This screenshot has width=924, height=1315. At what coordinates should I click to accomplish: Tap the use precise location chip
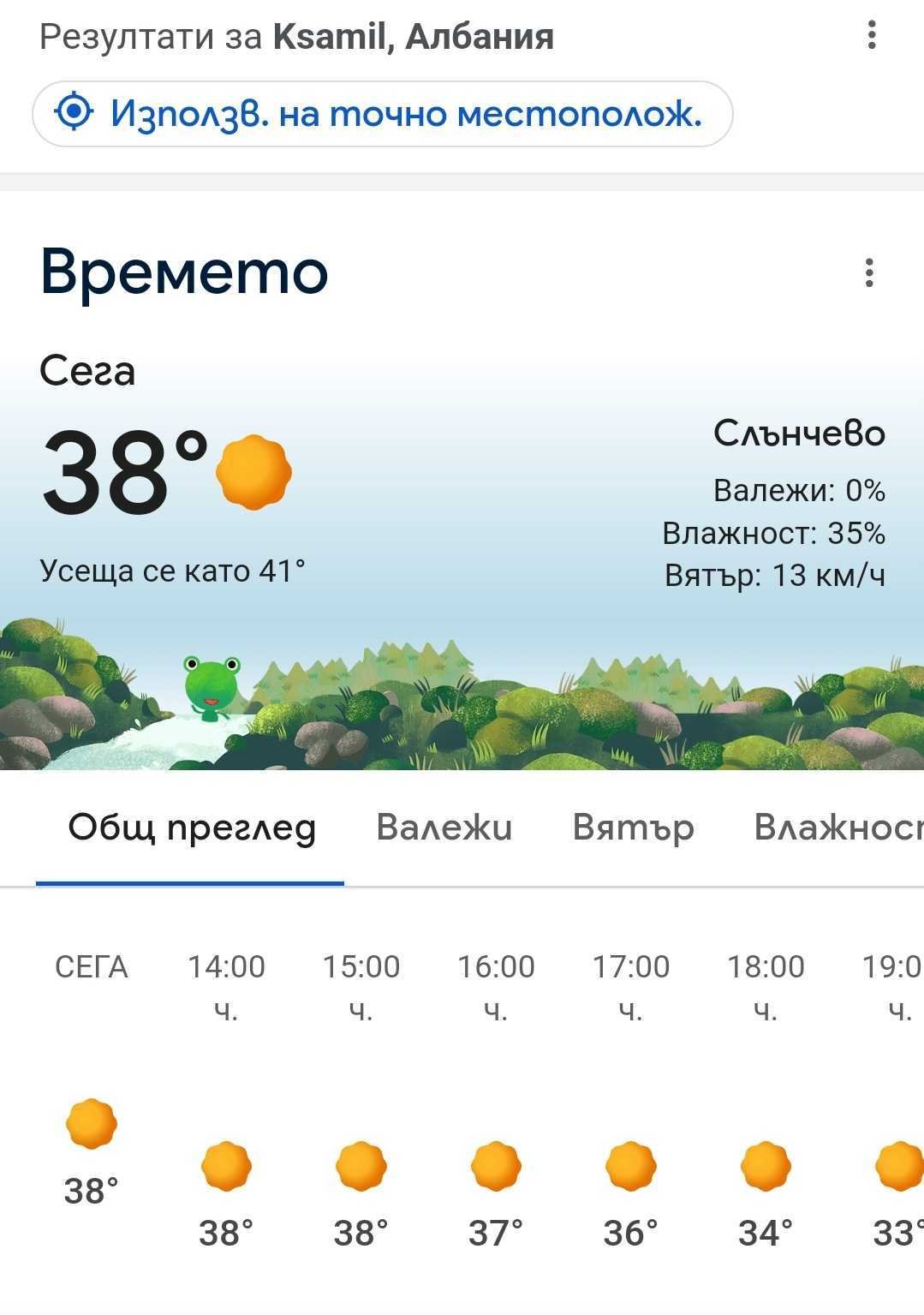[382, 114]
